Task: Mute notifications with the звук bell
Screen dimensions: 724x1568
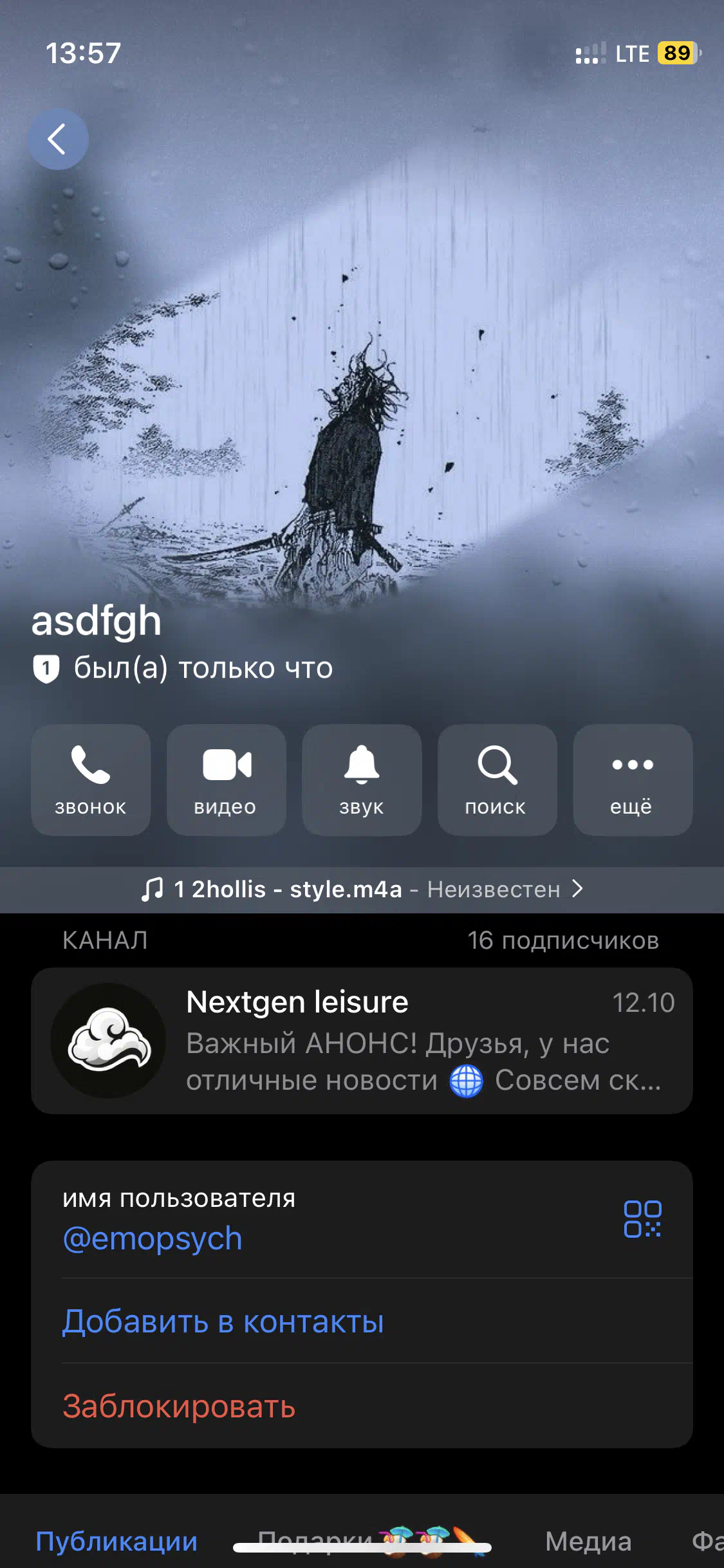Action: [x=362, y=779]
